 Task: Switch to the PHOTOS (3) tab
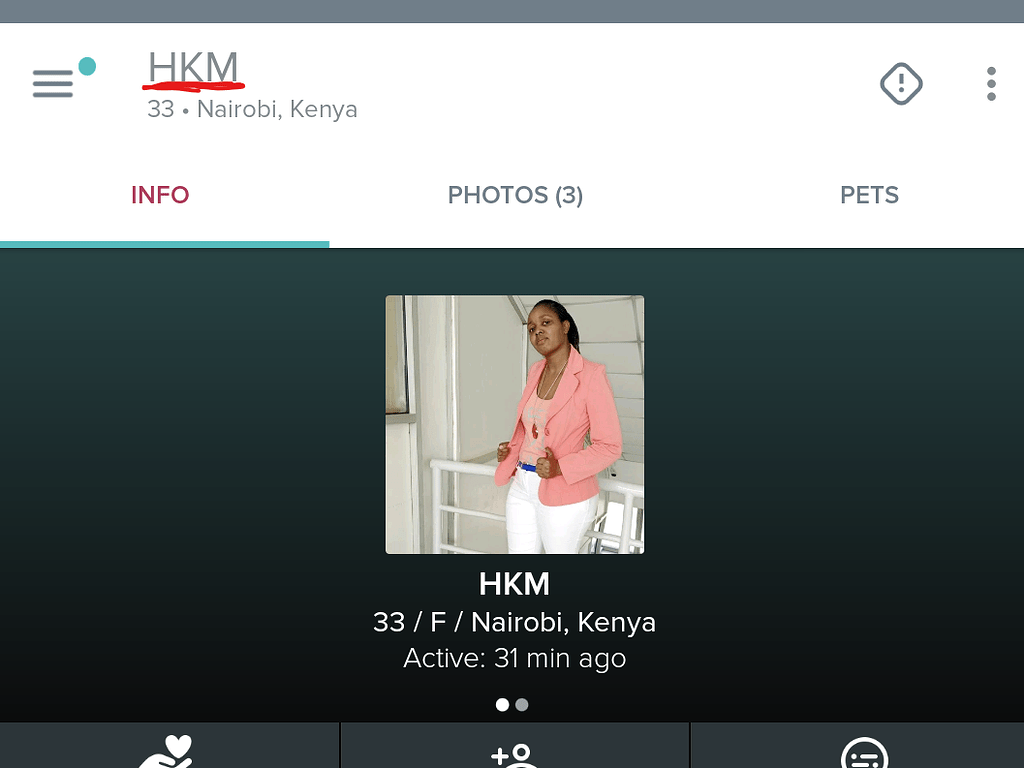(x=515, y=195)
